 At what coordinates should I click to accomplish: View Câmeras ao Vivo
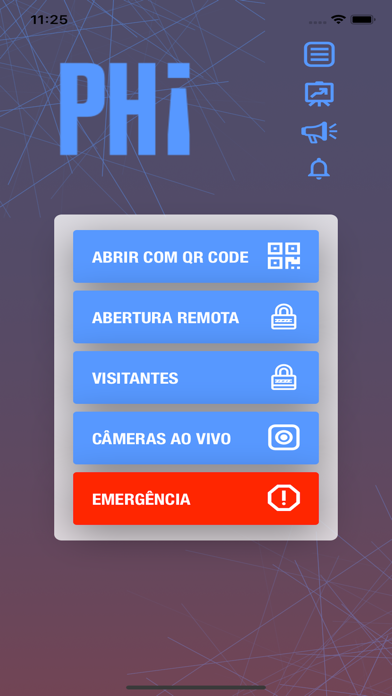tap(196, 438)
